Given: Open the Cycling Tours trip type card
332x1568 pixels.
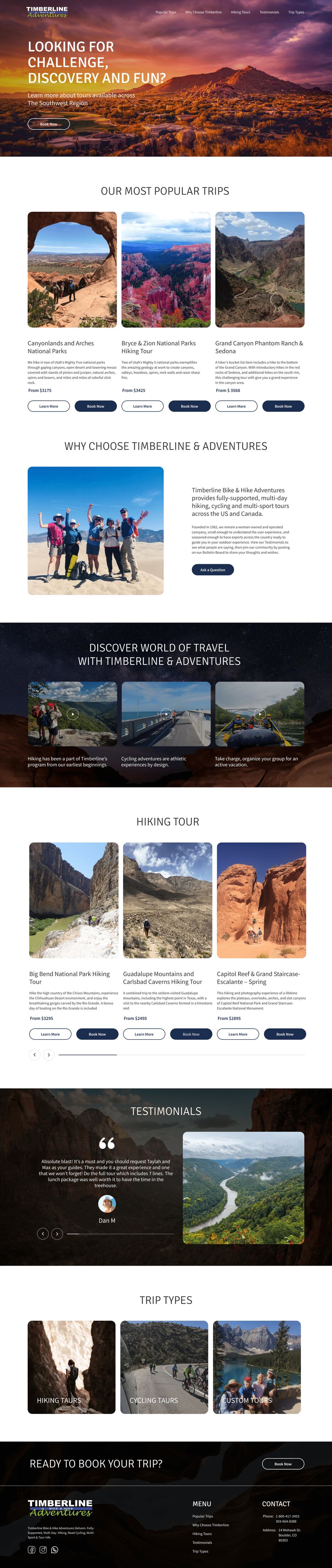Looking at the screenshot, I should tap(164, 1367).
